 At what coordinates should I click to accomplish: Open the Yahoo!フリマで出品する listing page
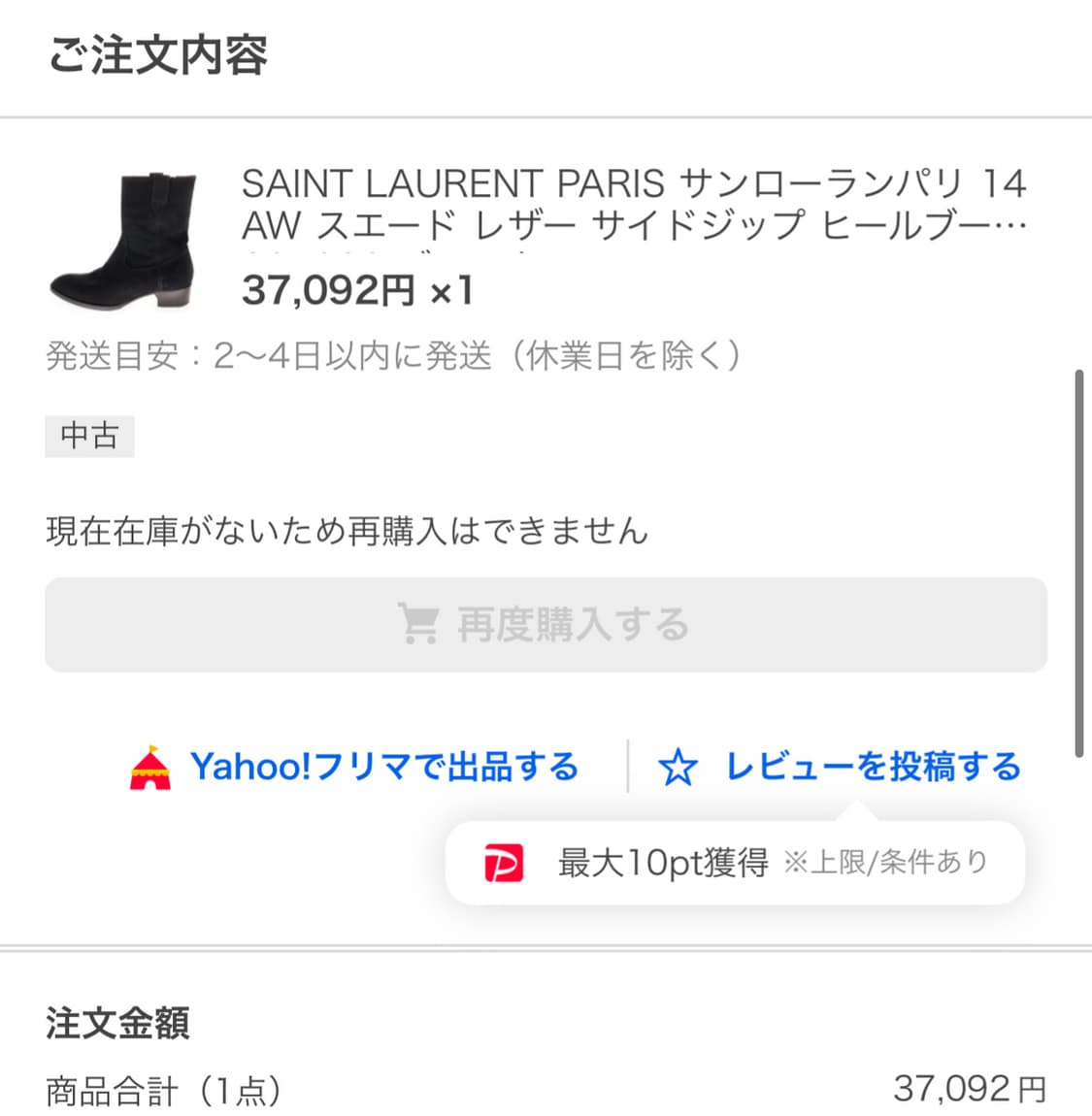[x=384, y=766]
